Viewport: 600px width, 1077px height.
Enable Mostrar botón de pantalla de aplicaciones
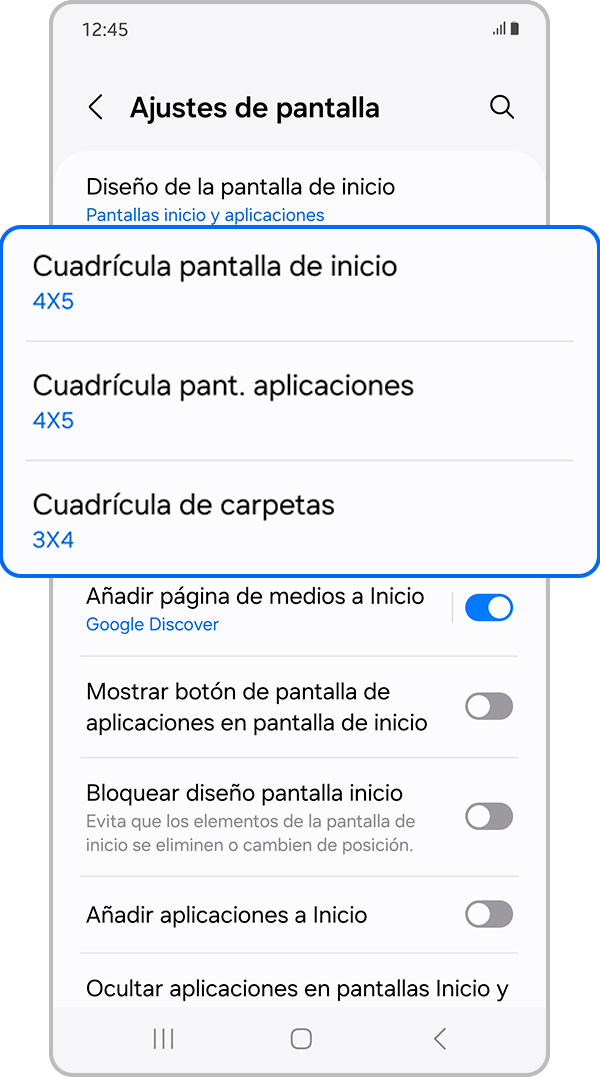pos(489,707)
